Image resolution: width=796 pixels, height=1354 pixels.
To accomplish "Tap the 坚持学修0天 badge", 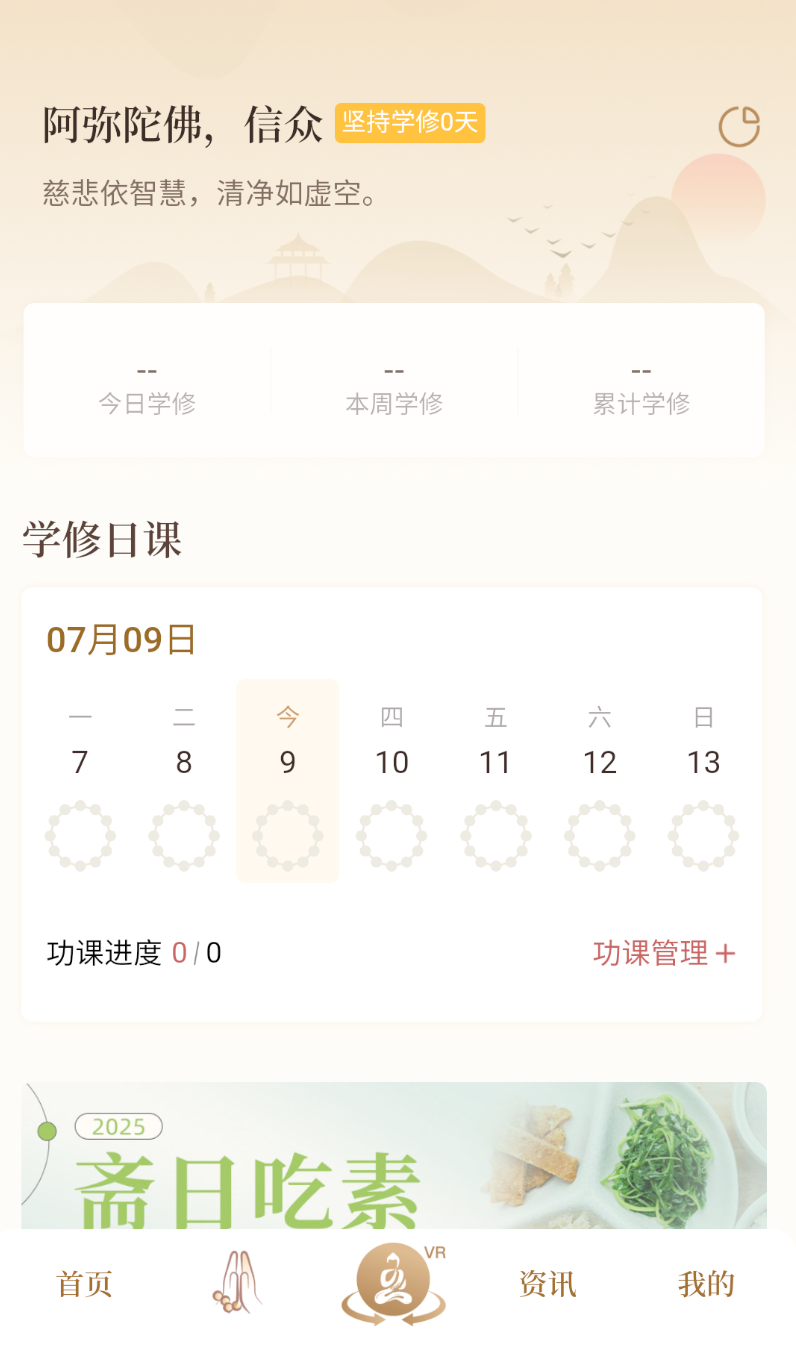I will 410,124.
